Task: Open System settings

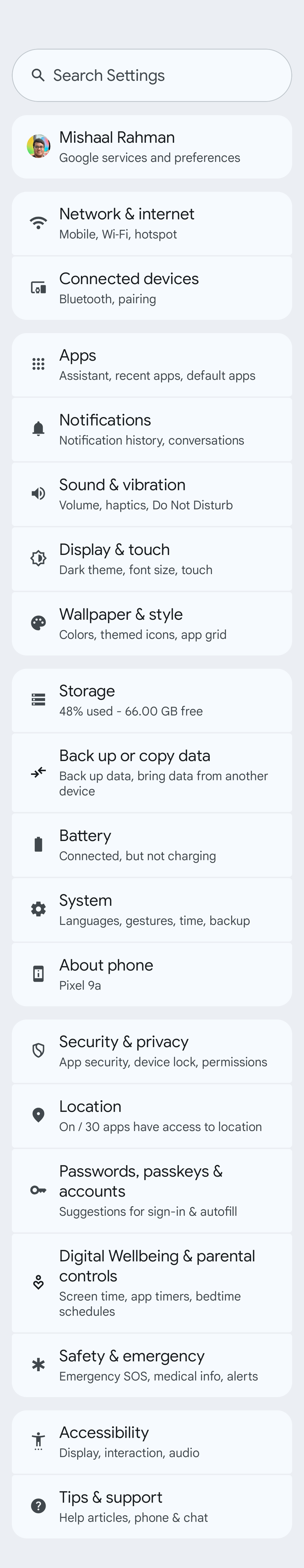Action: point(152,909)
